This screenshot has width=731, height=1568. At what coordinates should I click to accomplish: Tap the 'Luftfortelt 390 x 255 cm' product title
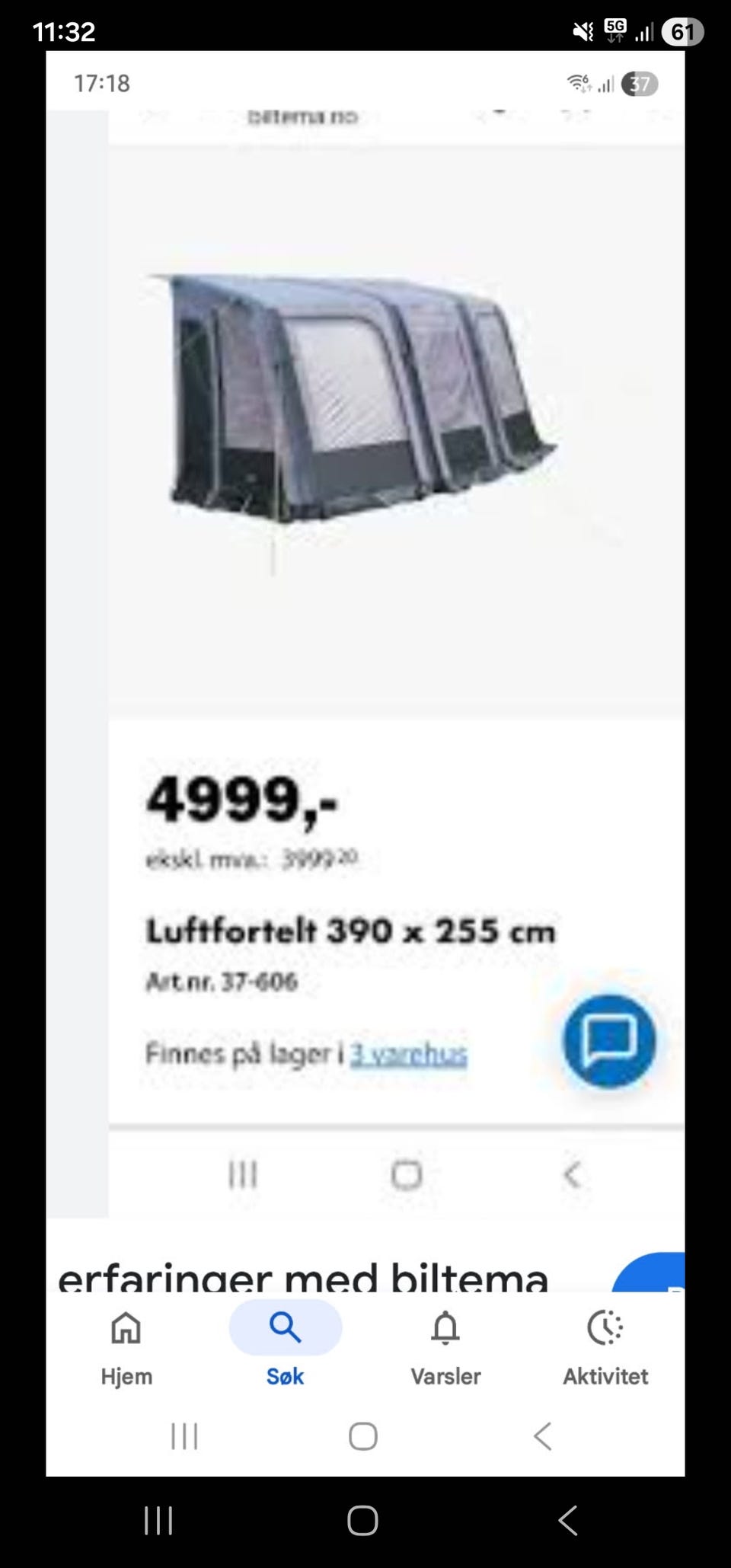350,930
